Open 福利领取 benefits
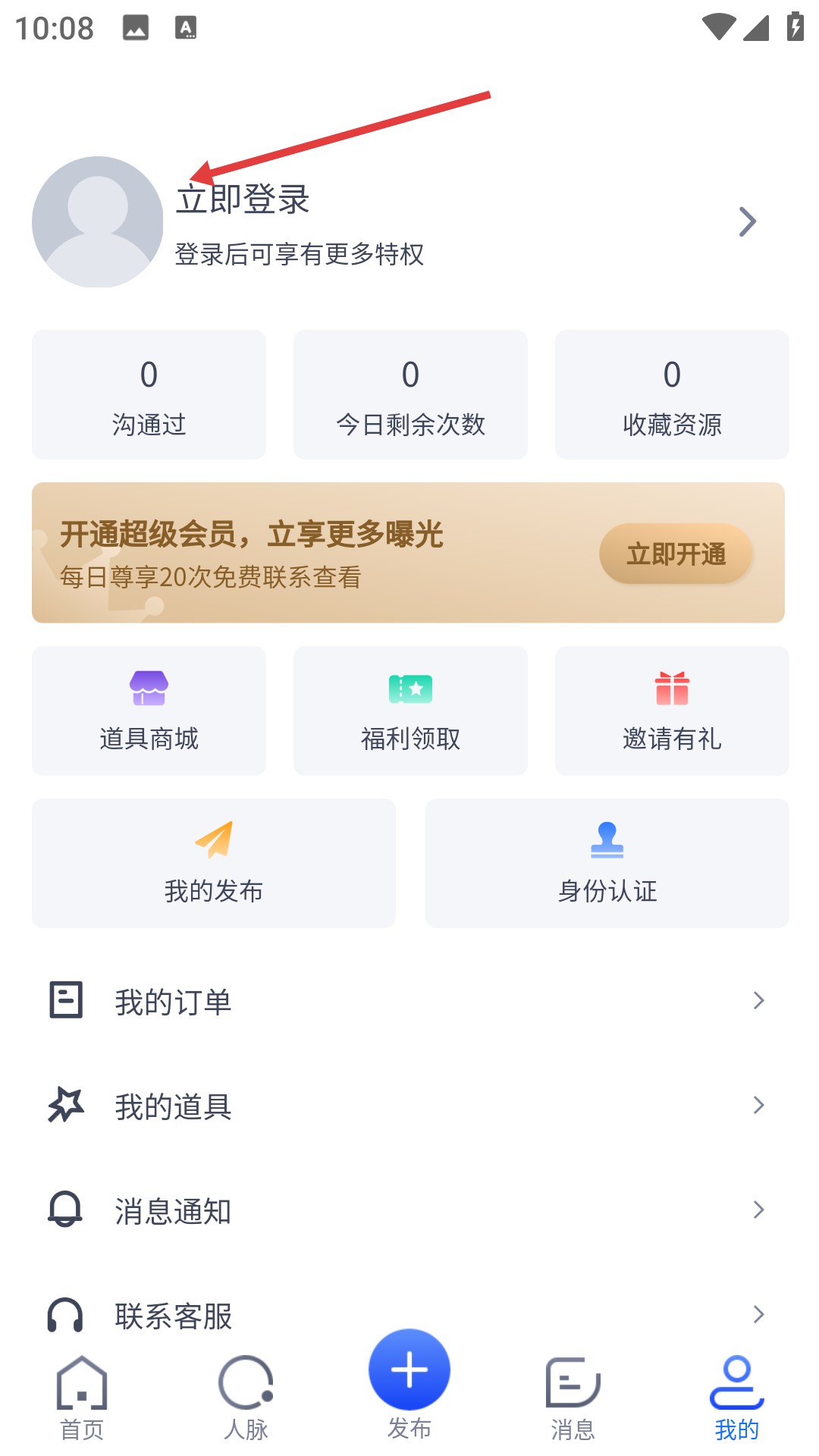Screen dimensions: 819x1456 [x=410, y=711]
